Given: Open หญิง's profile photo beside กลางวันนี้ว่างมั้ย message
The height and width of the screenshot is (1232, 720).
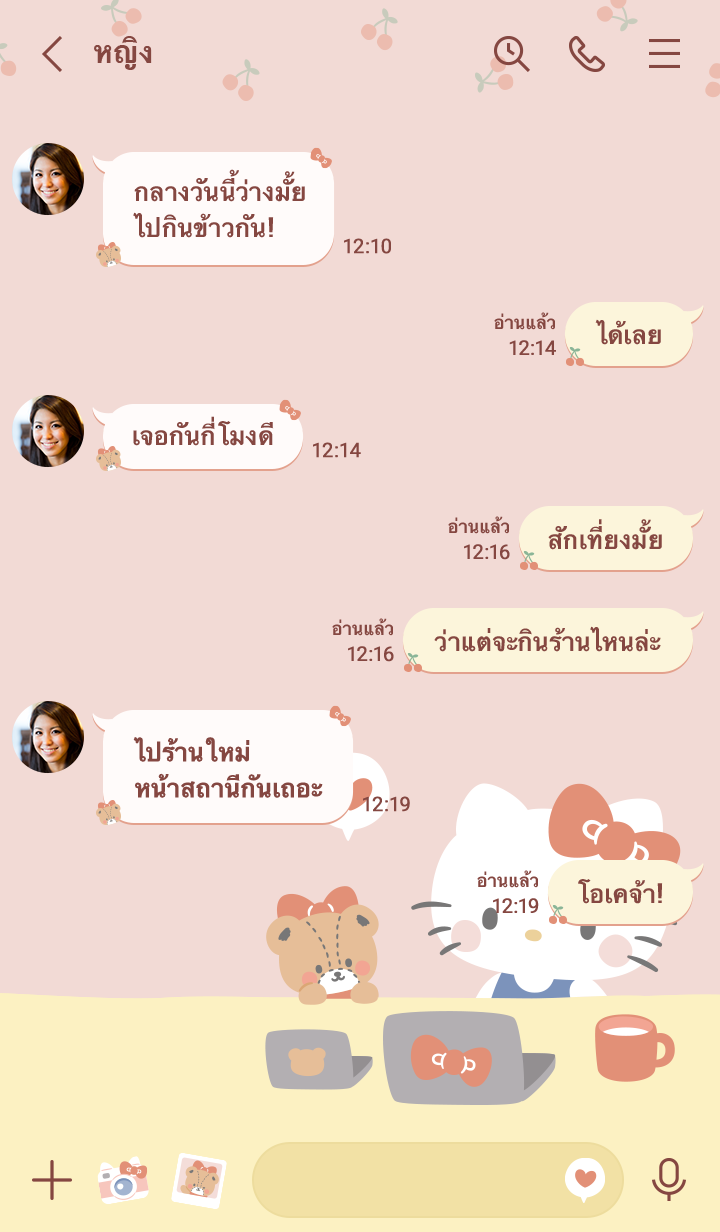Looking at the screenshot, I should click(x=48, y=179).
